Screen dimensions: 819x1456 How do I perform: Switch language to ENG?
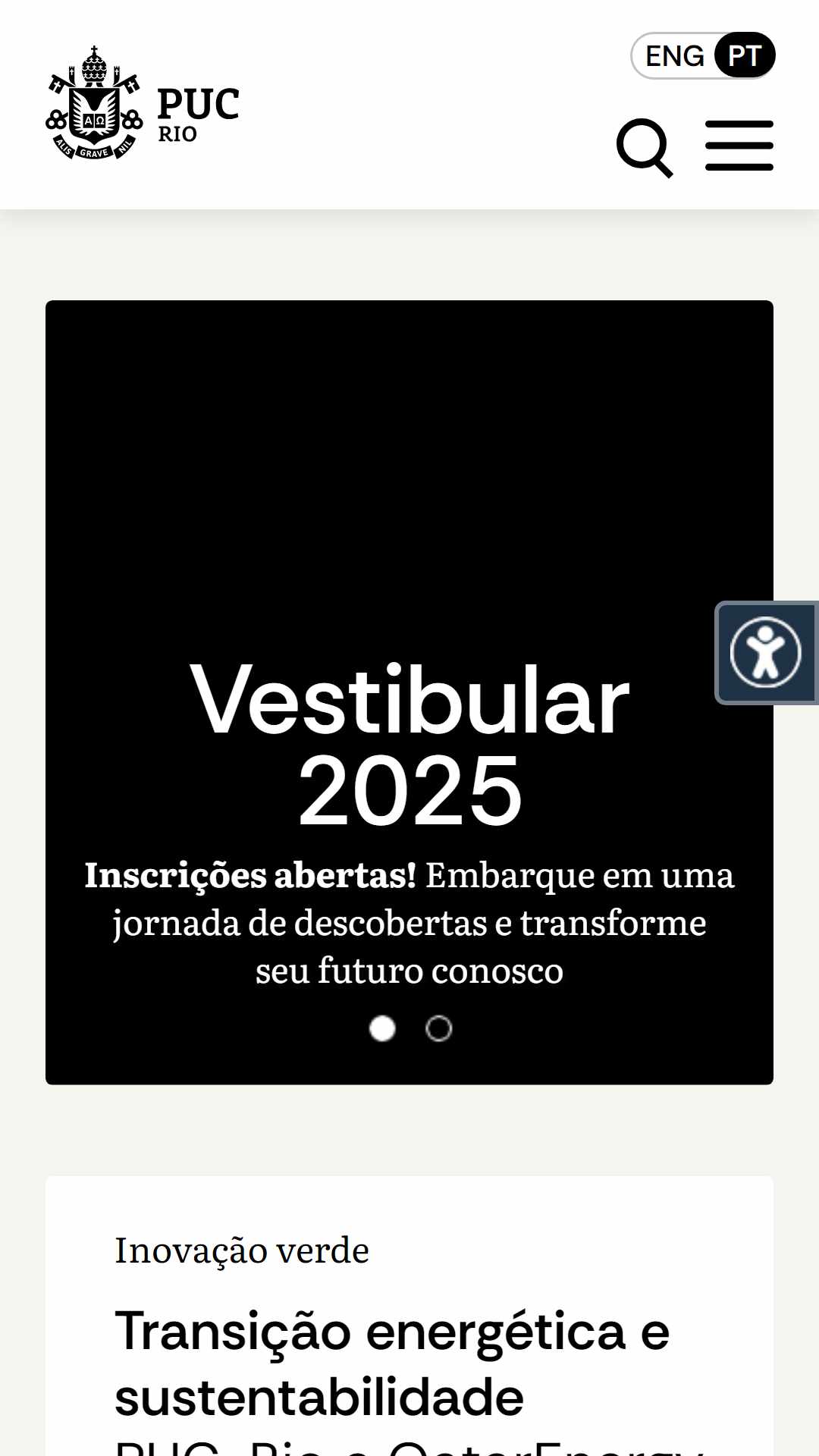(x=674, y=56)
